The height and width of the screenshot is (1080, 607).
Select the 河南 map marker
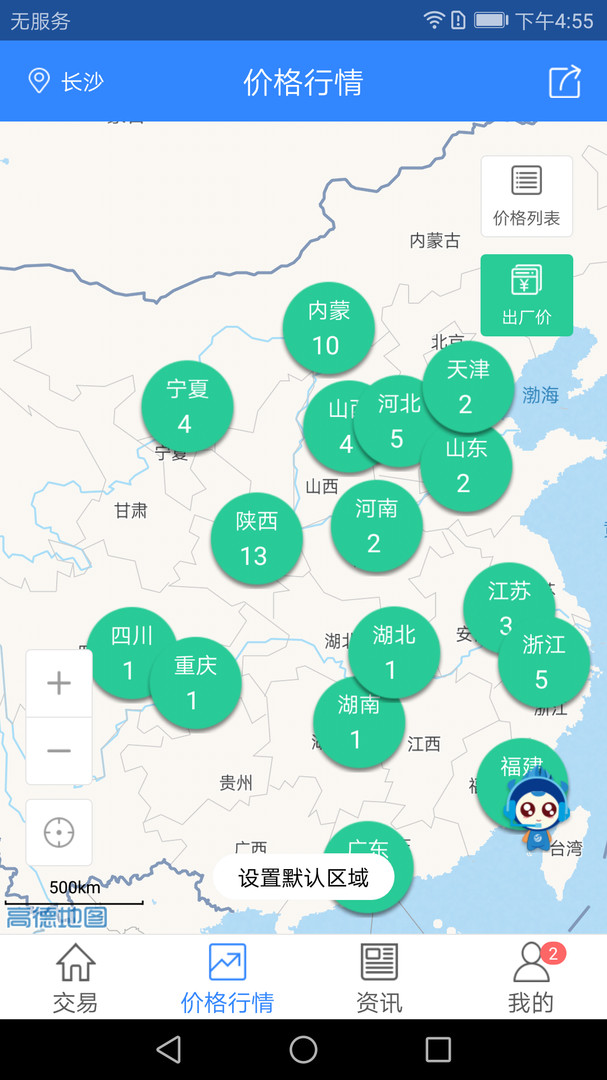[x=376, y=526]
